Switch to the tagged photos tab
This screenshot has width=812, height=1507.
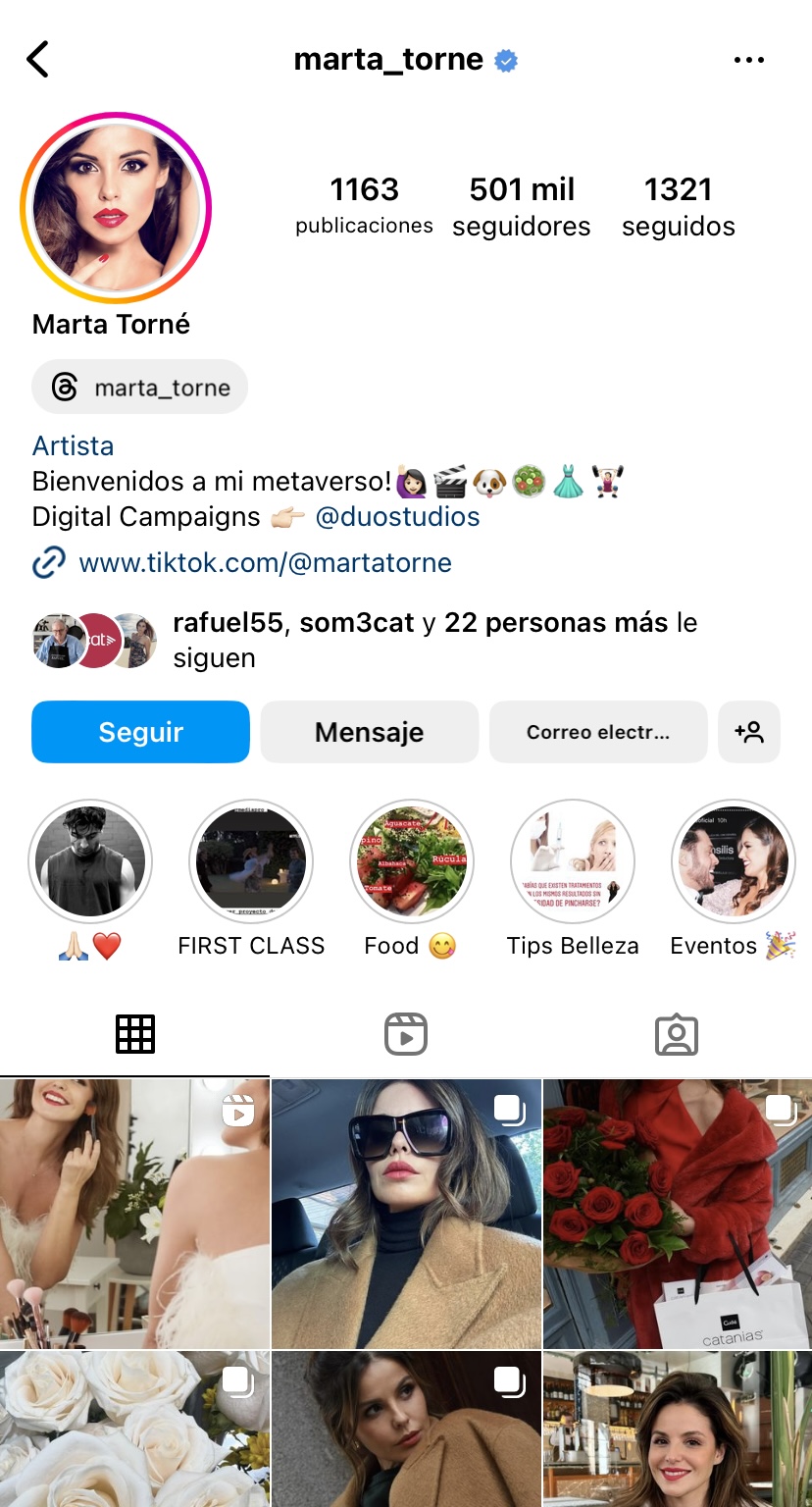point(676,1034)
